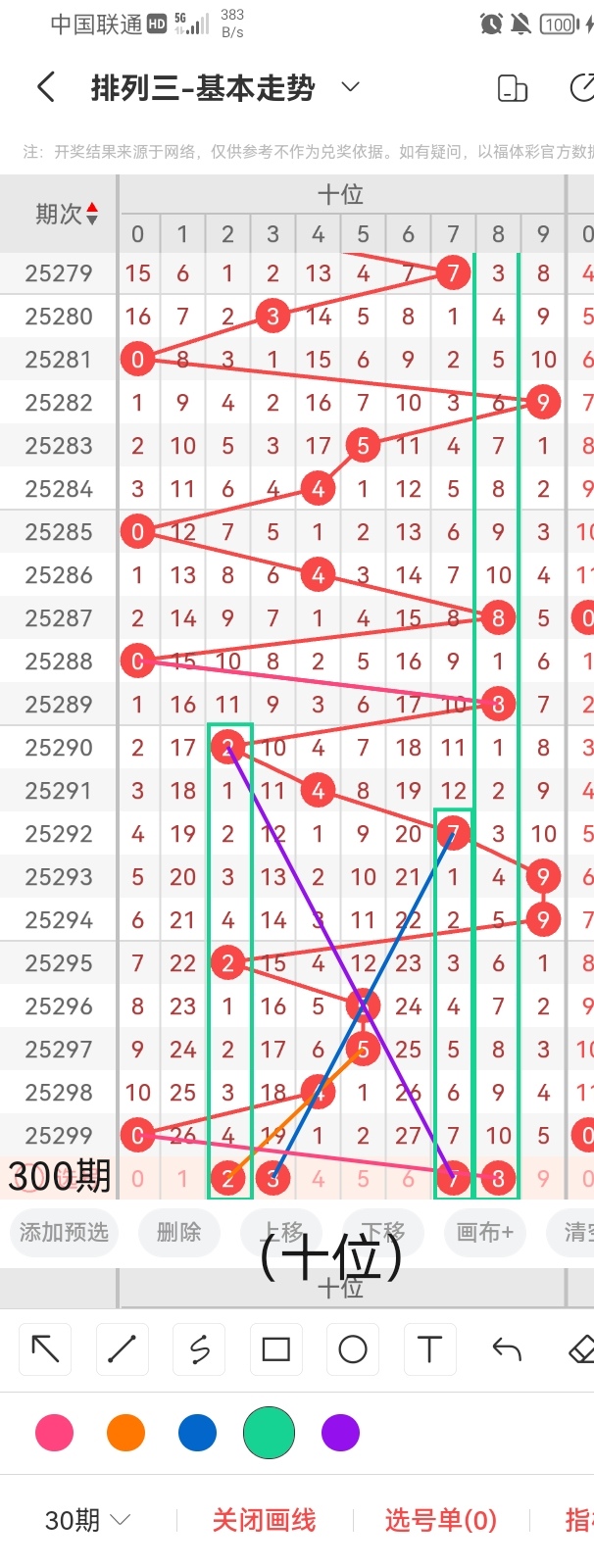Viewport: 594px width, 1568px height.
Task: Tap the 删除 button
Action: click(178, 1232)
